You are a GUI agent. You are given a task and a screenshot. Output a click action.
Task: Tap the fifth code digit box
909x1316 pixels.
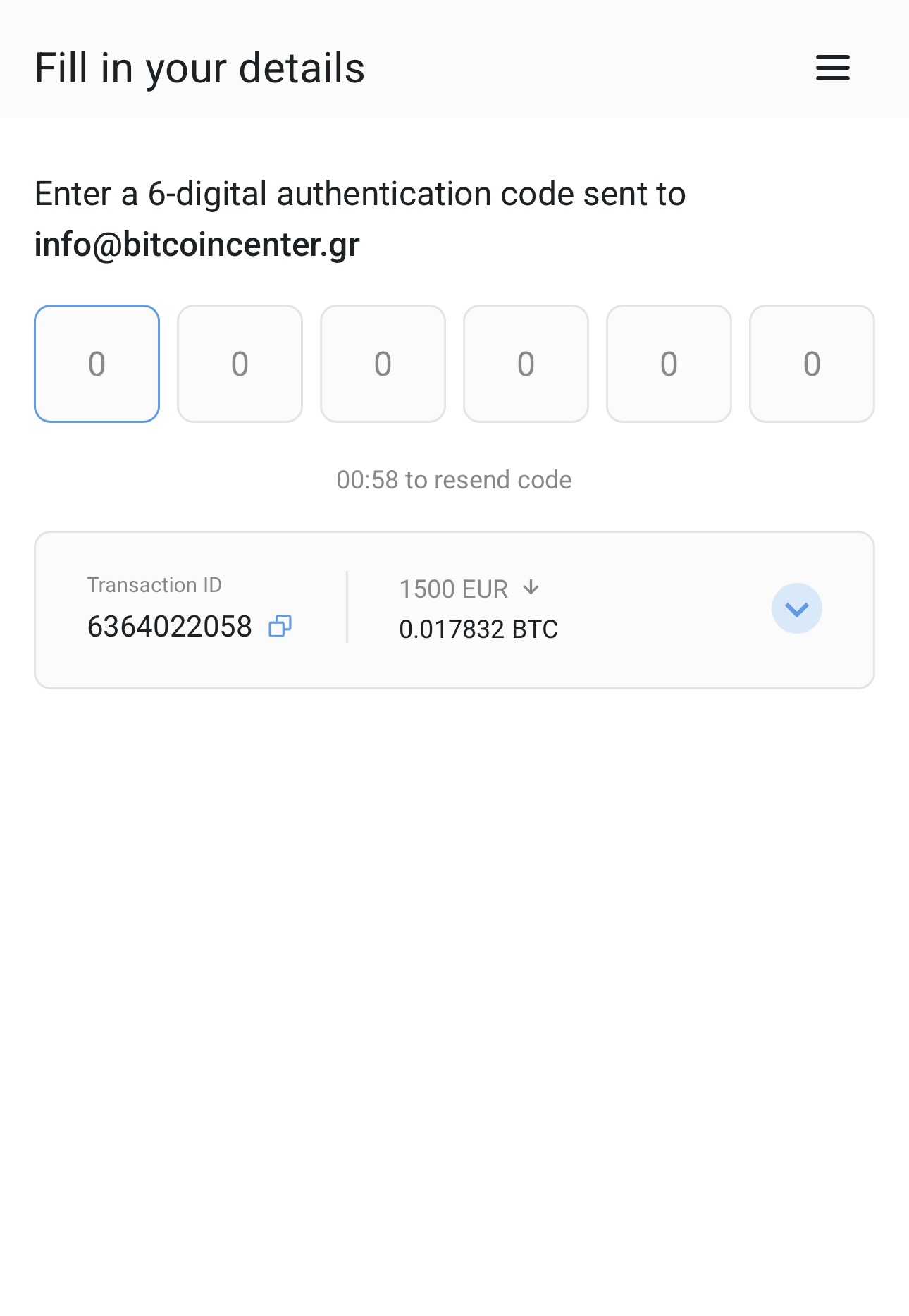pos(669,364)
